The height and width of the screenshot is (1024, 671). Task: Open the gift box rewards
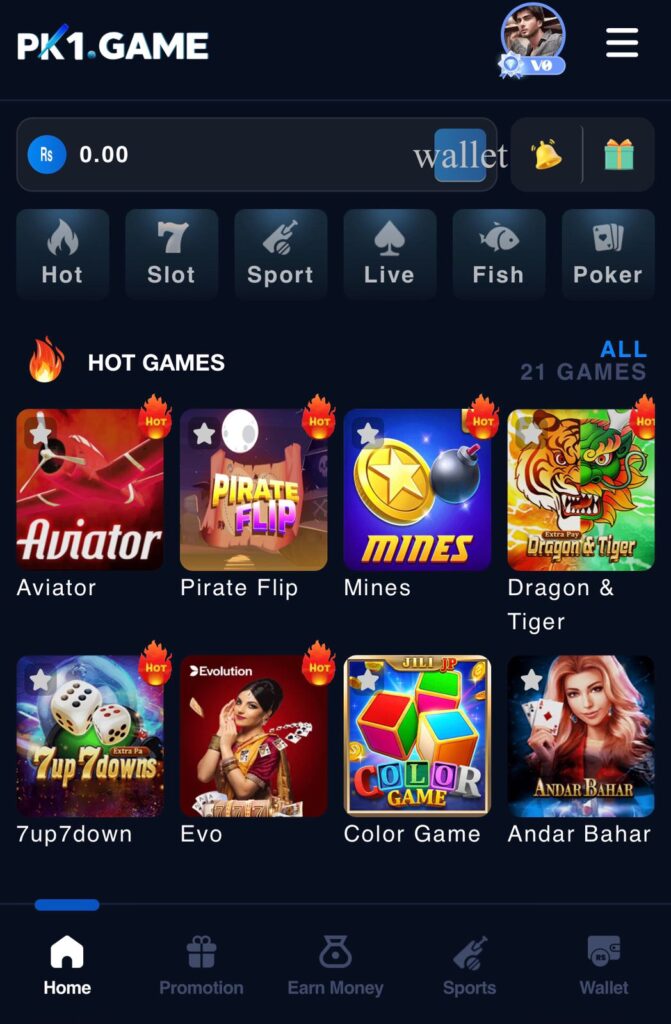pos(619,155)
